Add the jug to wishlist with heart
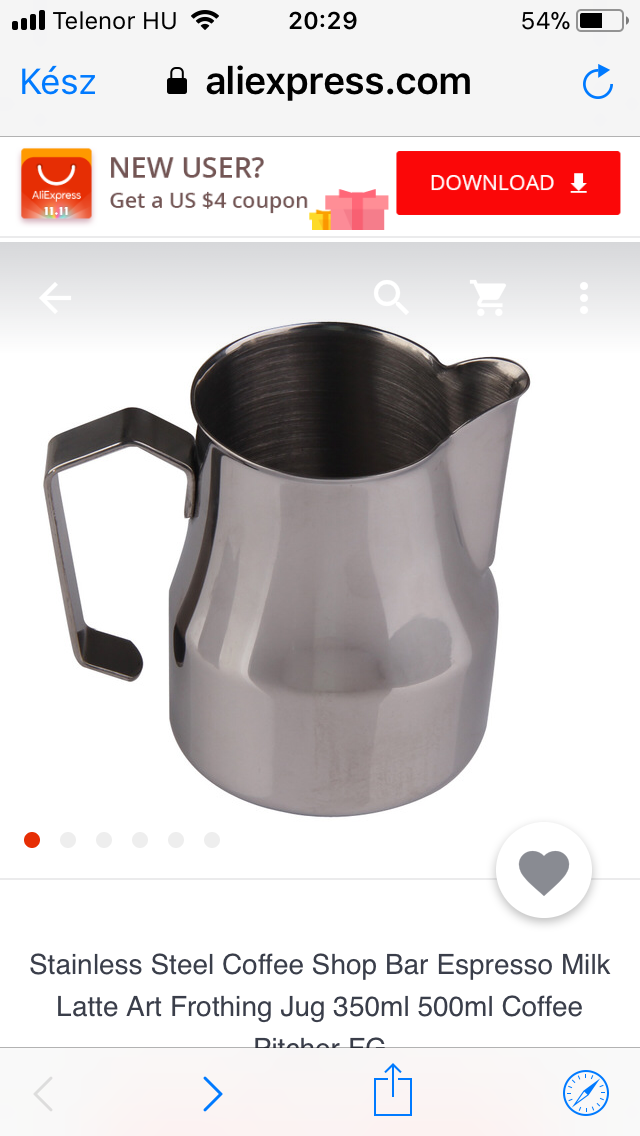 point(544,871)
